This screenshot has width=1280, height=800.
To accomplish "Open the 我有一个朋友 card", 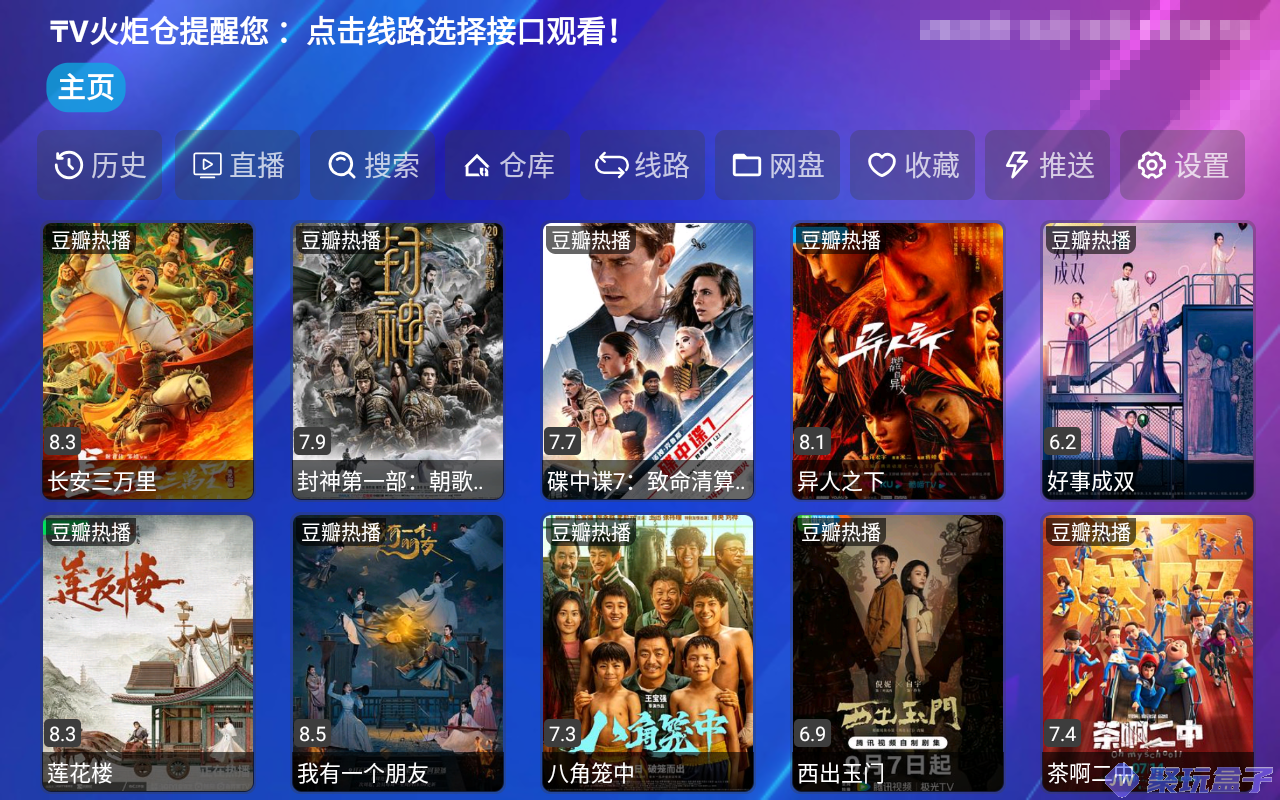I will click(x=398, y=652).
